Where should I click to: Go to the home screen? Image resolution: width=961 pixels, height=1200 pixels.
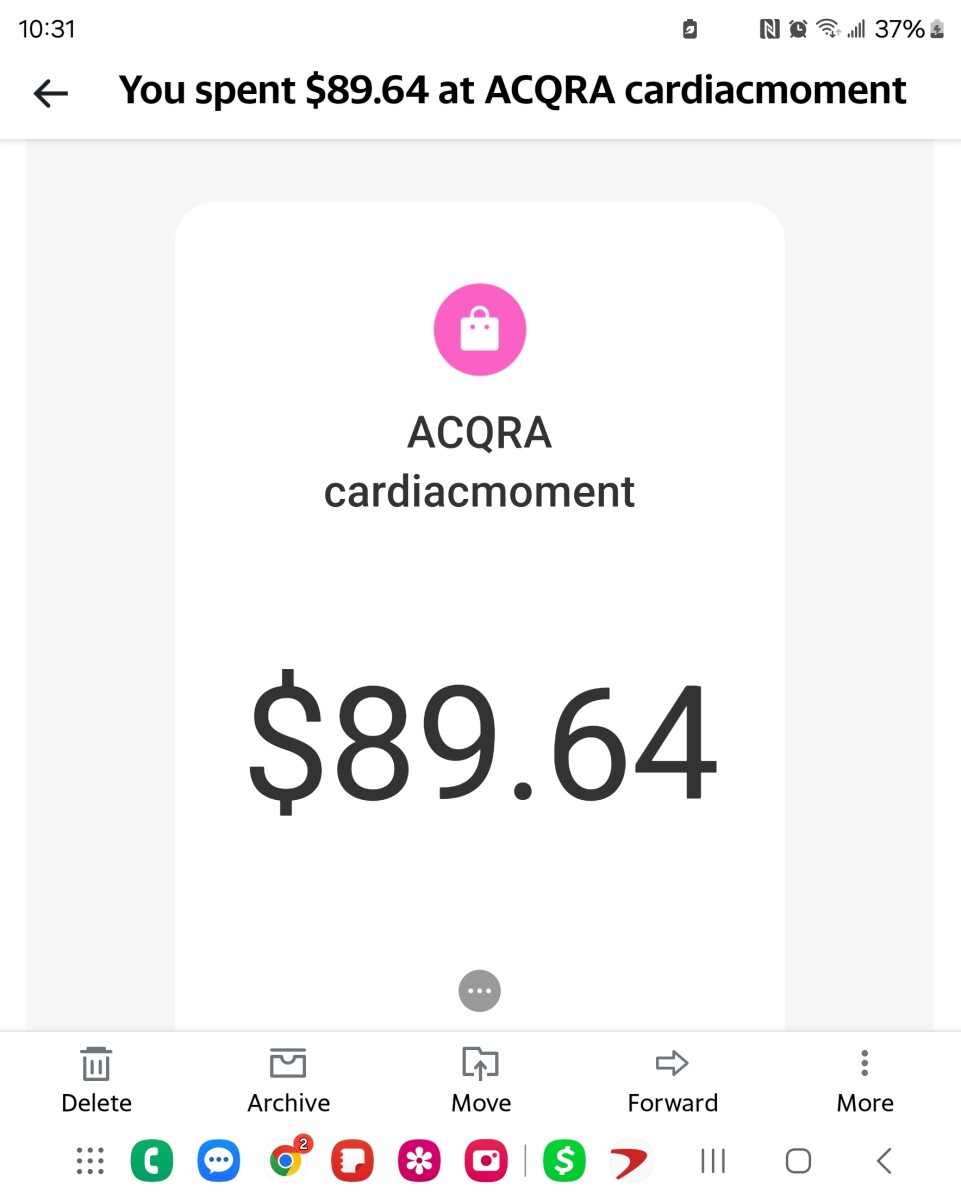798,1161
